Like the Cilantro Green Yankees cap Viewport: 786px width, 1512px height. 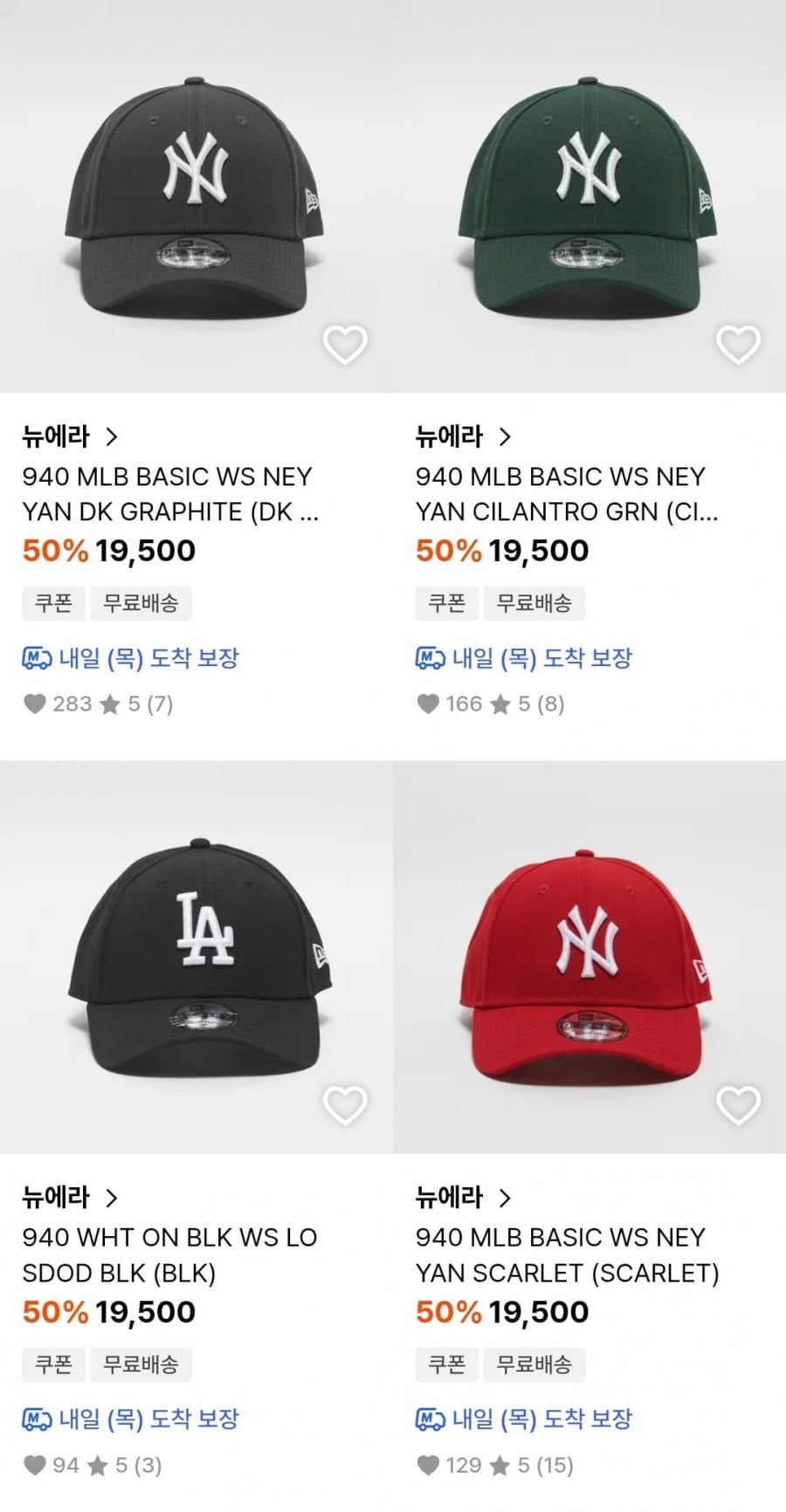tap(738, 345)
